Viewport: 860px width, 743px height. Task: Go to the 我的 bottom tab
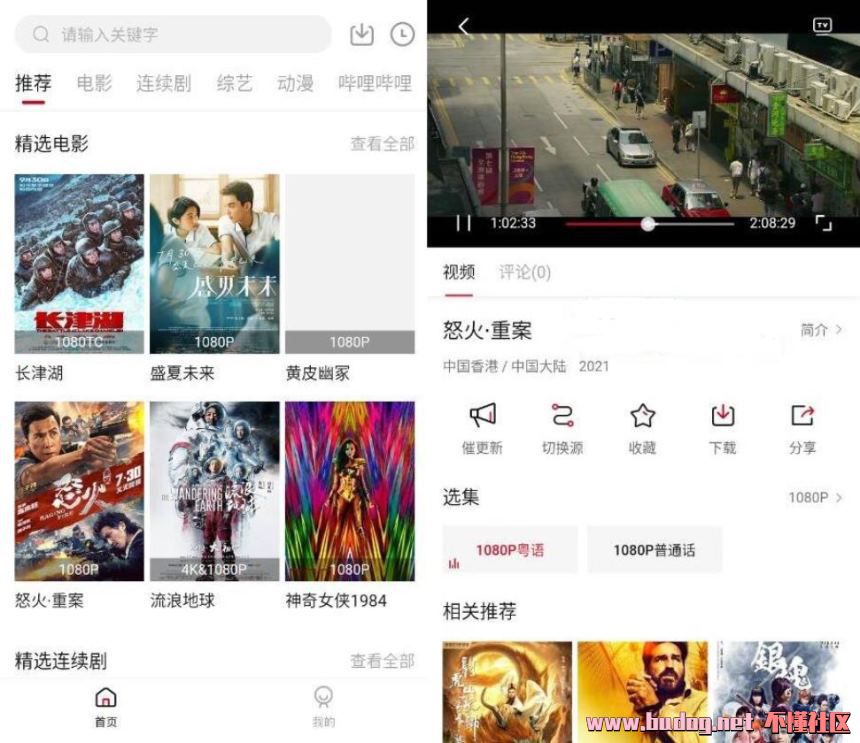(x=323, y=705)
